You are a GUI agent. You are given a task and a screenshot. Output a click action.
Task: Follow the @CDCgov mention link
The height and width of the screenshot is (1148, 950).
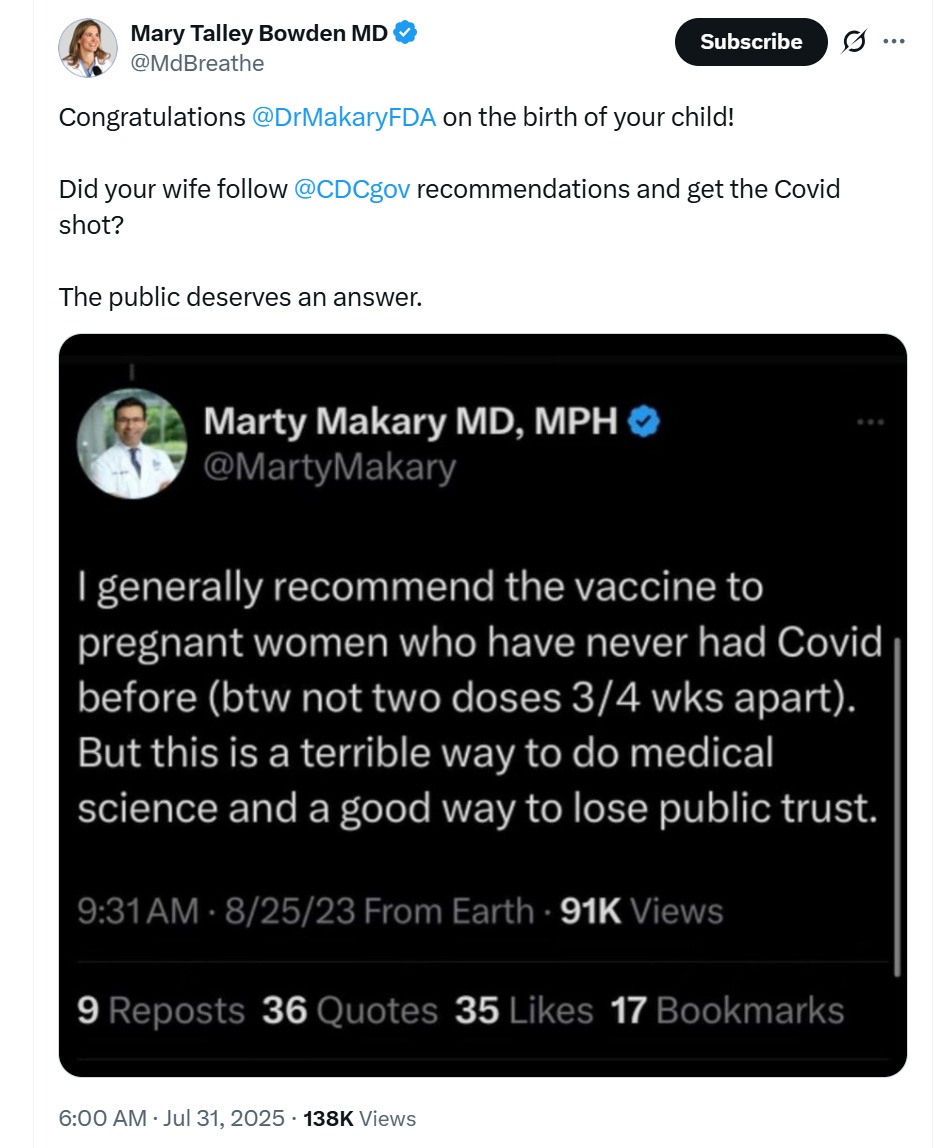click(352, 189)
